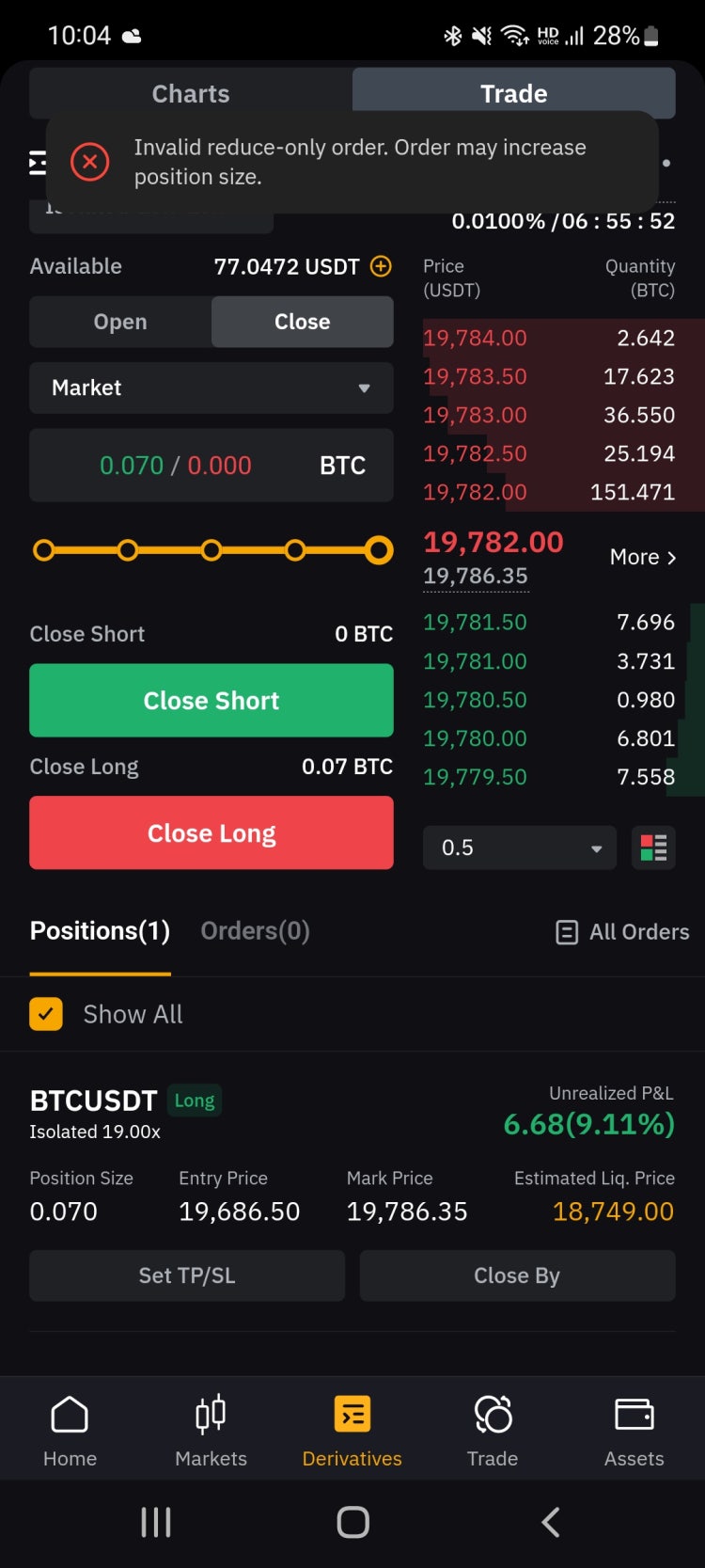Switch to the Charts tab
The image size is (705, 1568).
pos(191,93)
